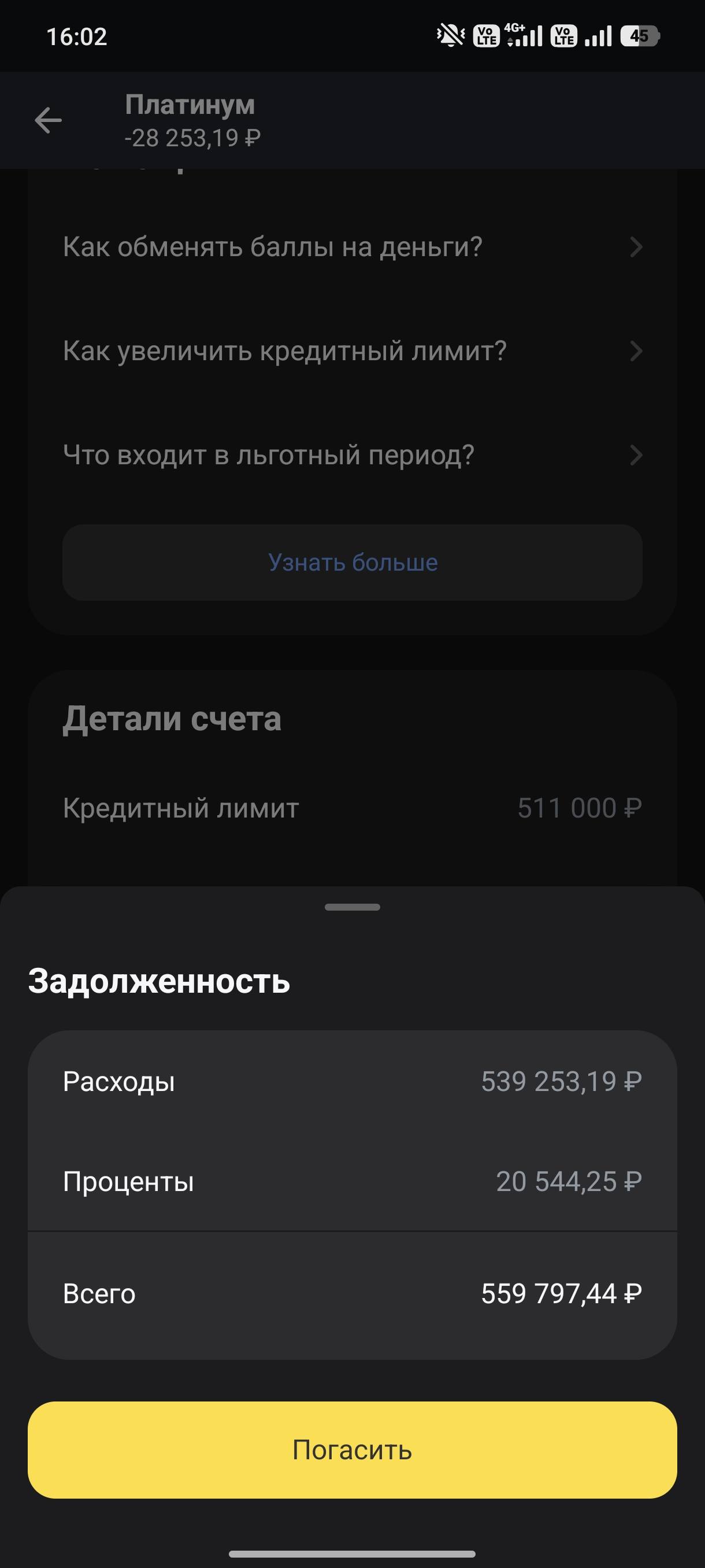Expand the question about exchanging points for money
The width and height of the screenshot is (705, 1568).
tap(352, 247)
